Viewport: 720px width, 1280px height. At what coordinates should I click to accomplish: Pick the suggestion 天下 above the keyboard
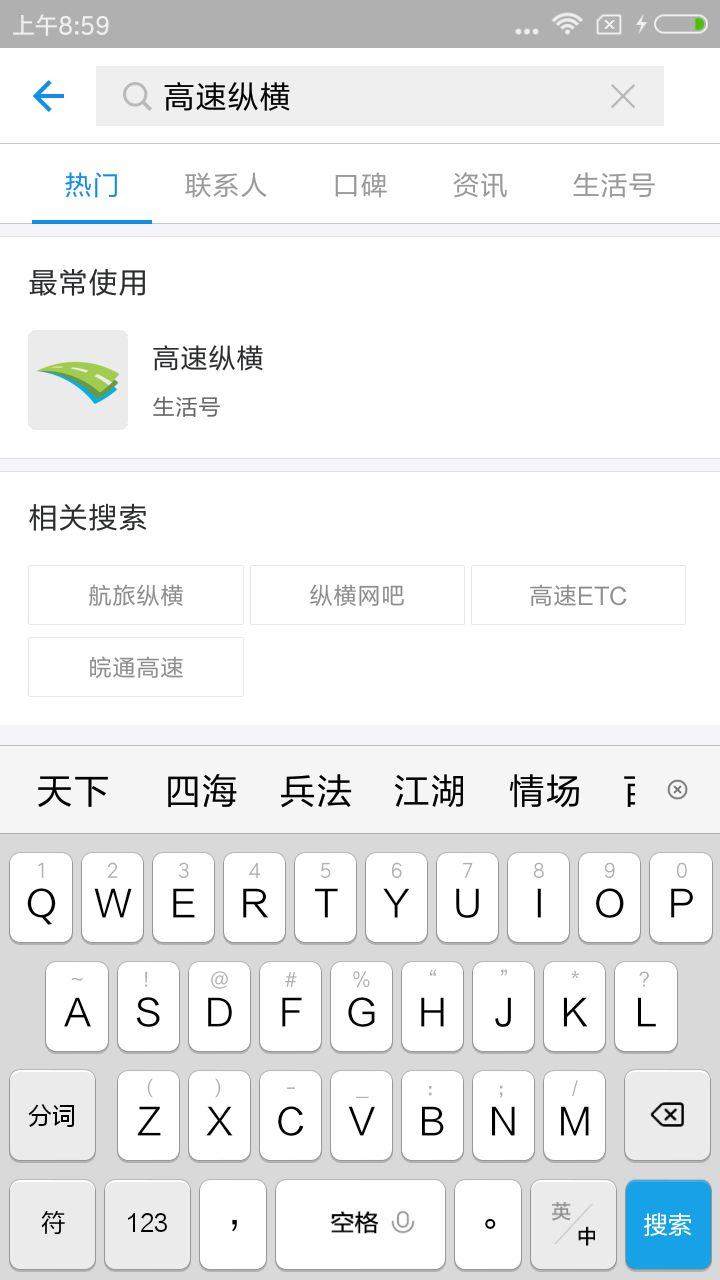pyautogui.click(x=70, y=790)
